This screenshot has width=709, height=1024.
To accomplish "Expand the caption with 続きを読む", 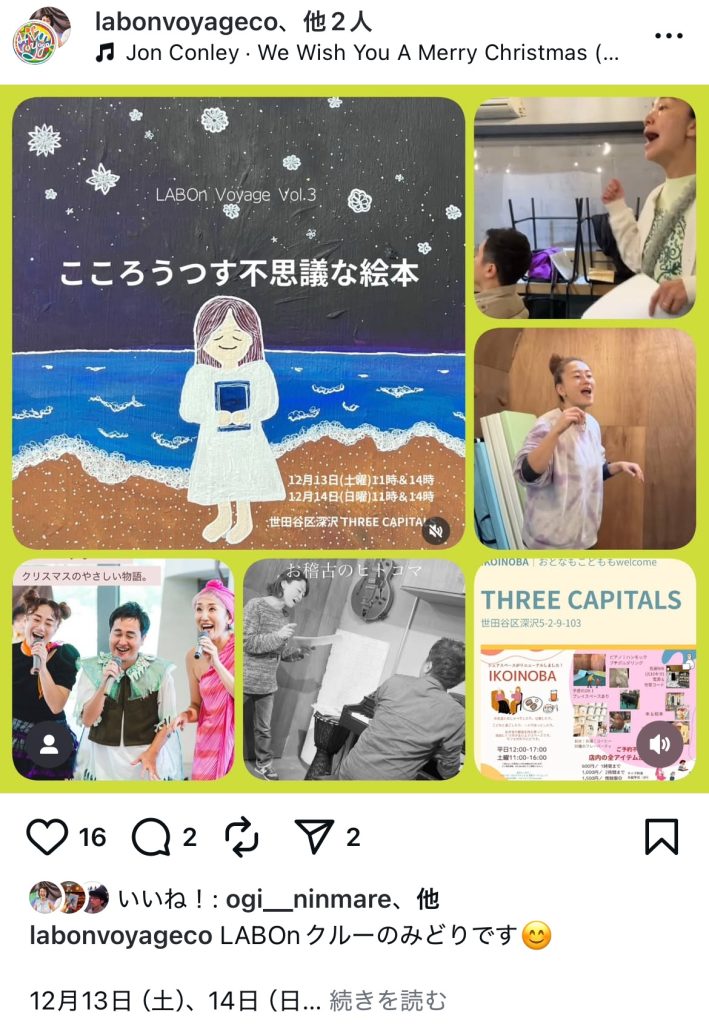I will point(388,999).
